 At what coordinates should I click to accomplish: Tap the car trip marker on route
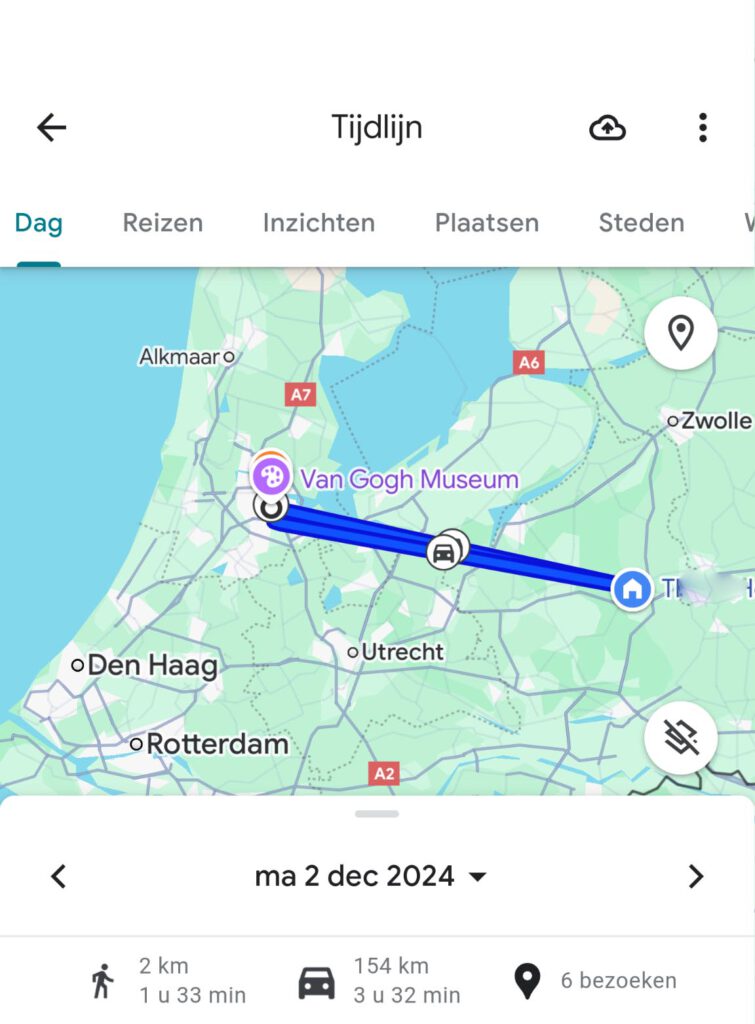tap(444, 552)
